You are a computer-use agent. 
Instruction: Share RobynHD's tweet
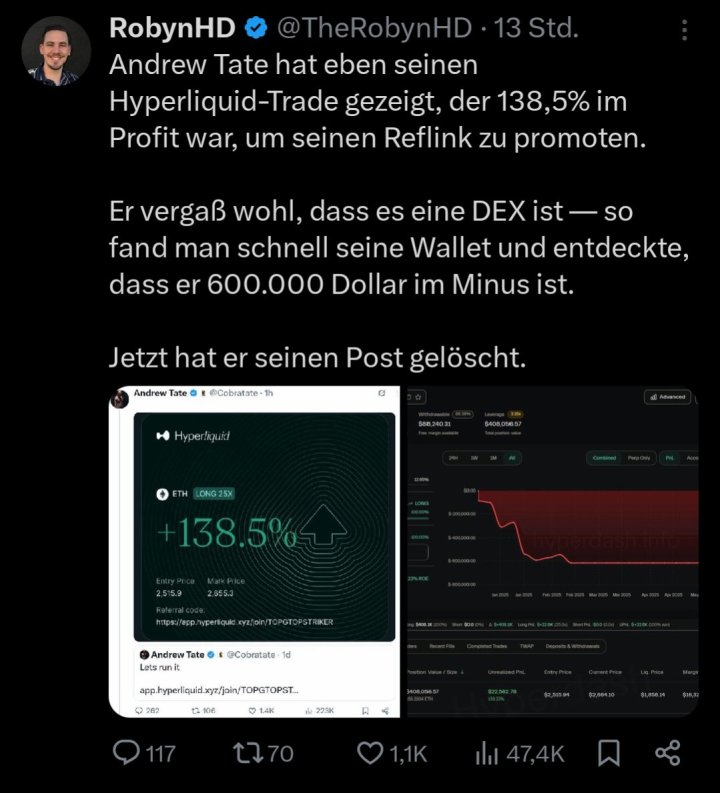pyautogui.click(x=668, y=753)
